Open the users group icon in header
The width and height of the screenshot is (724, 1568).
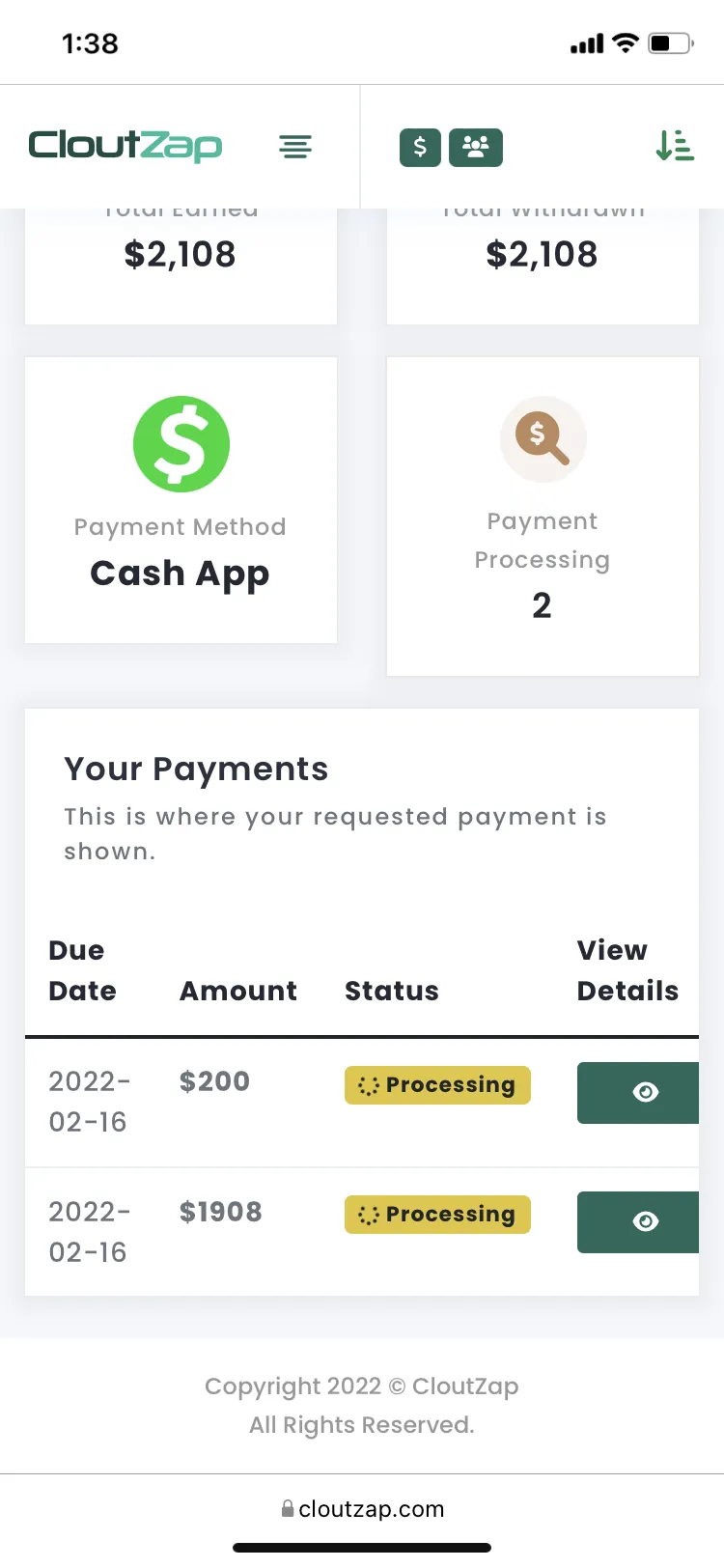pos(476,148)
